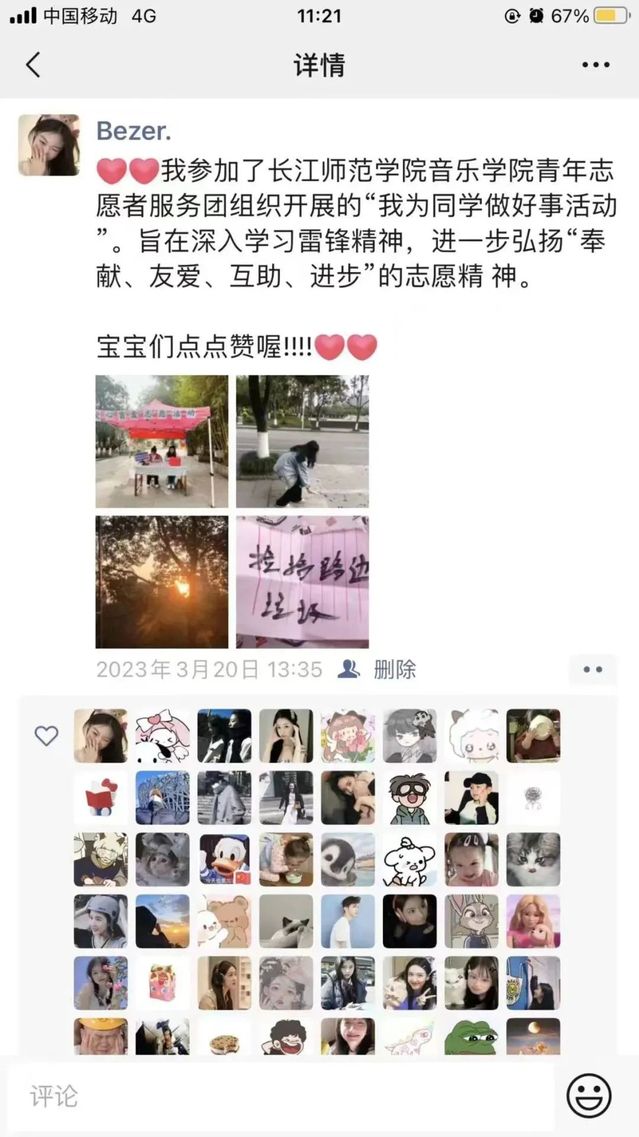Viewport: 639px width, 1137px height.
Task: Open Bezer.'s profile avatar
Action: [48, 145]
